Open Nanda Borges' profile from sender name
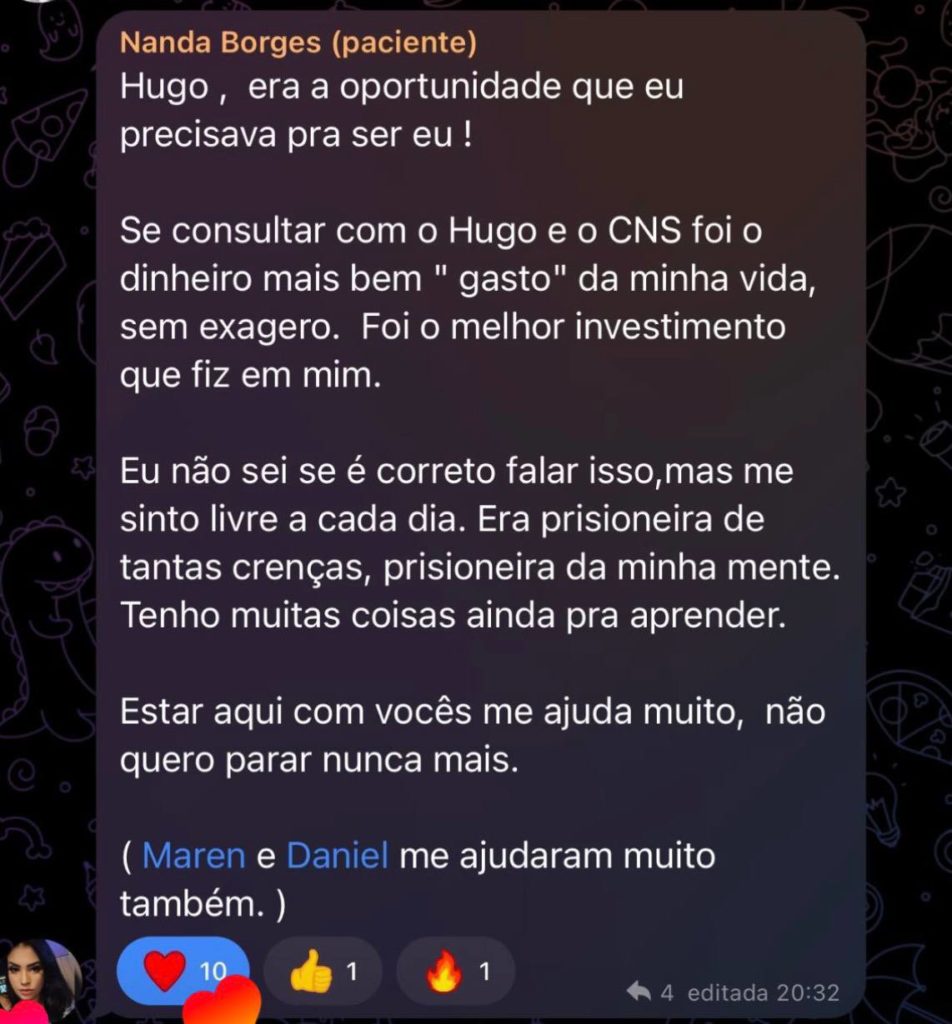The width and height of the screenshot is (952, 1024). (x=297, y=44)
